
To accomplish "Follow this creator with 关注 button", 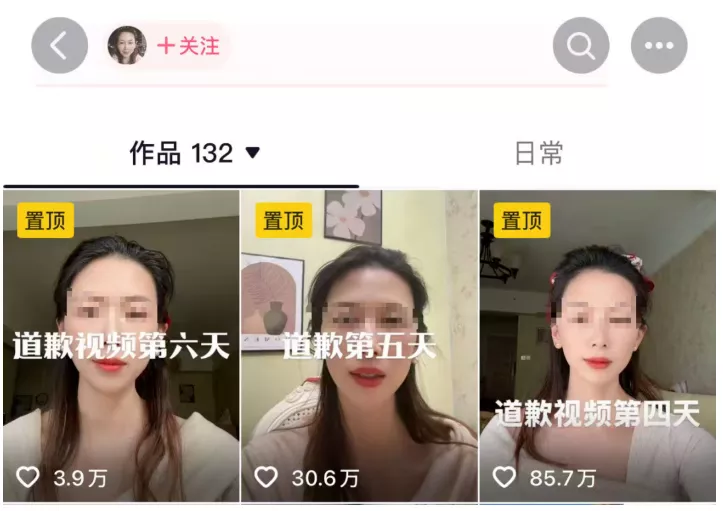I will point(189,46).
